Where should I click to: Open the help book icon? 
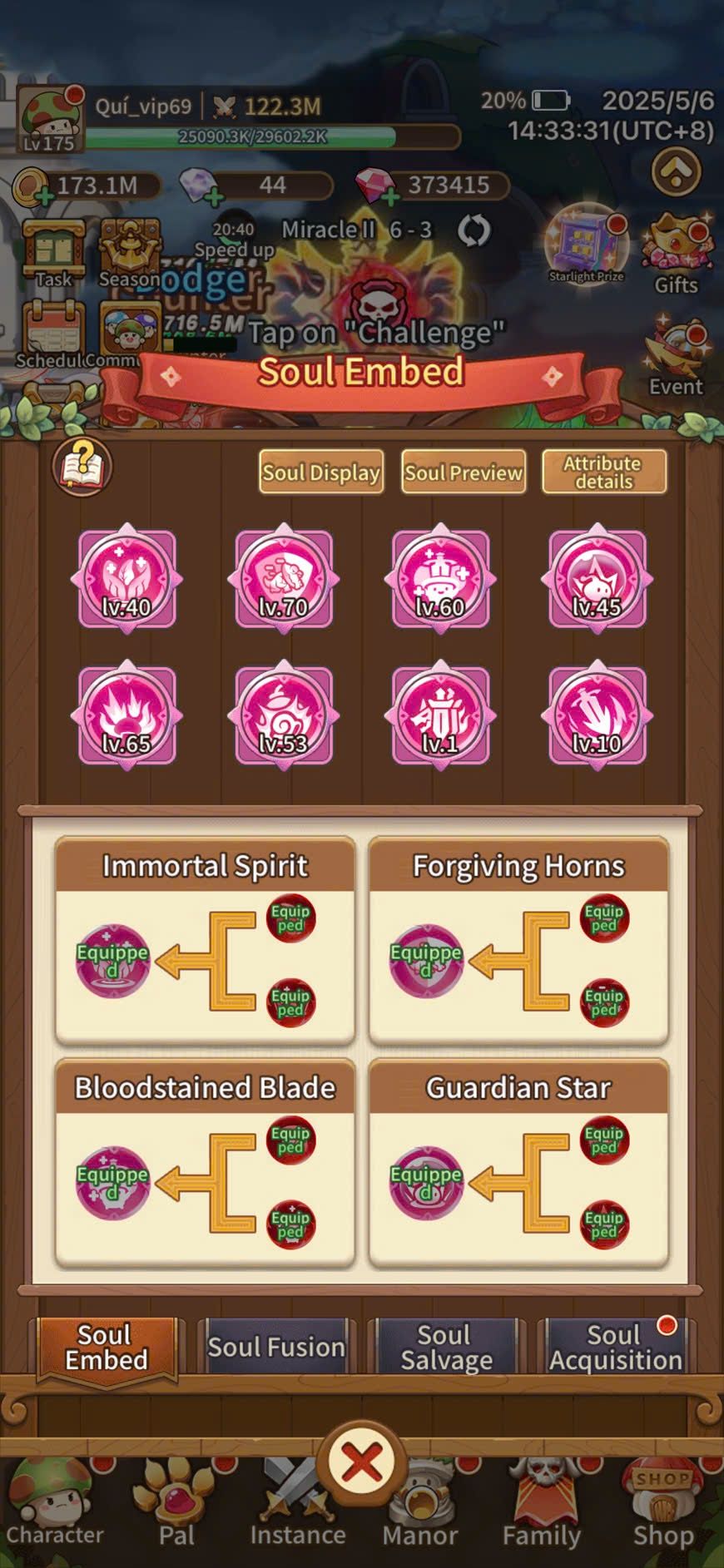tap(82, 467)
